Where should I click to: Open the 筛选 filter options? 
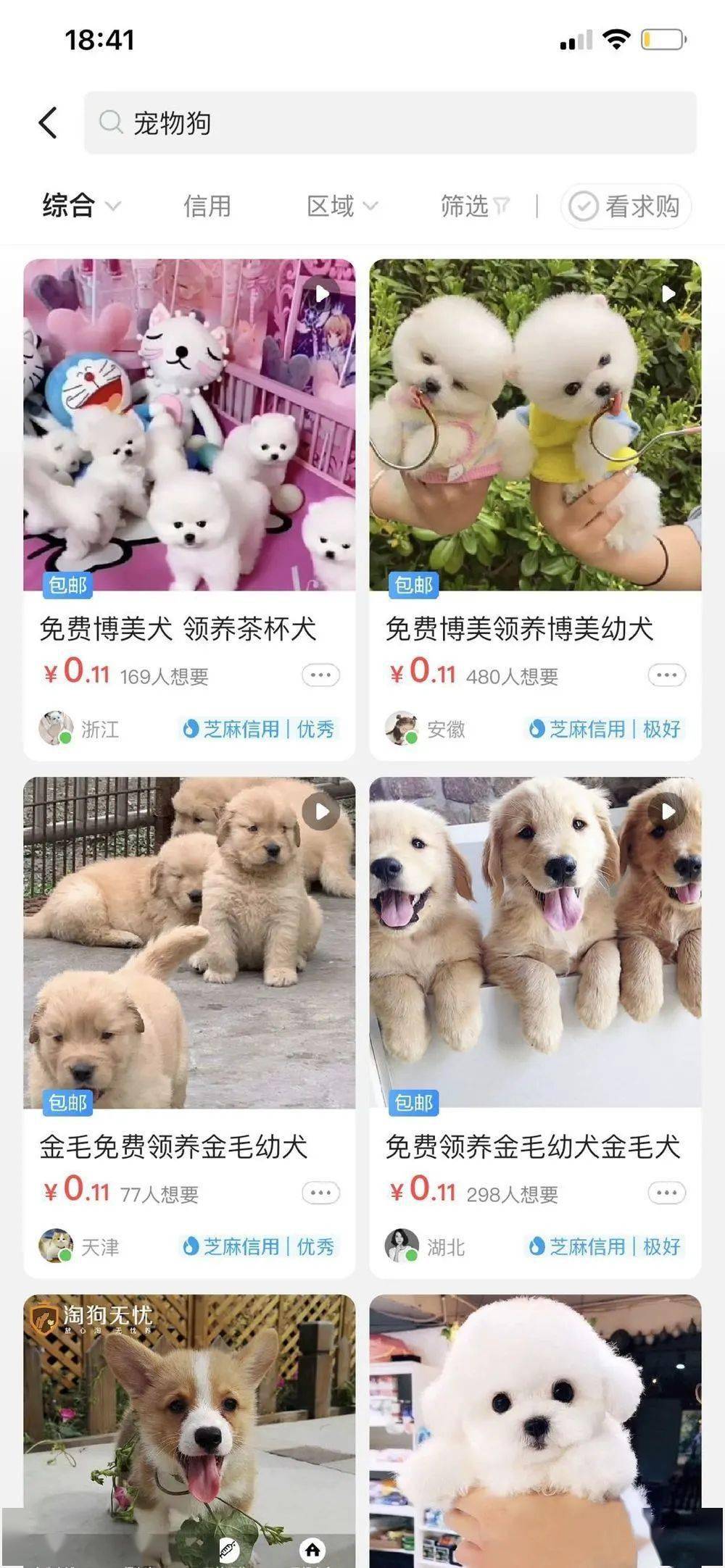(x=474, y=206)
